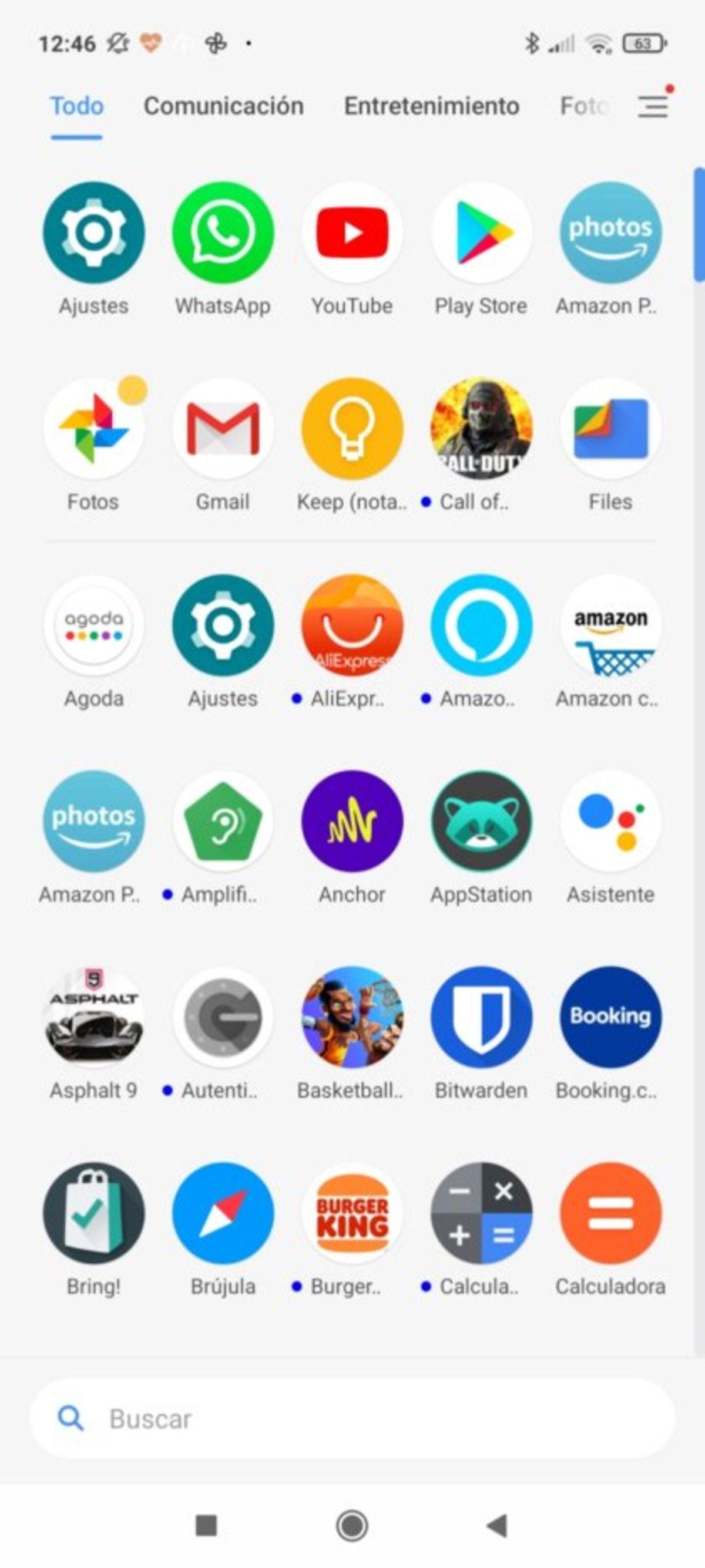The width and height of the screenshot is (705, 1568).
Task: Switch to the Entretenimiento tab
Action: click(x=431, y=106)
